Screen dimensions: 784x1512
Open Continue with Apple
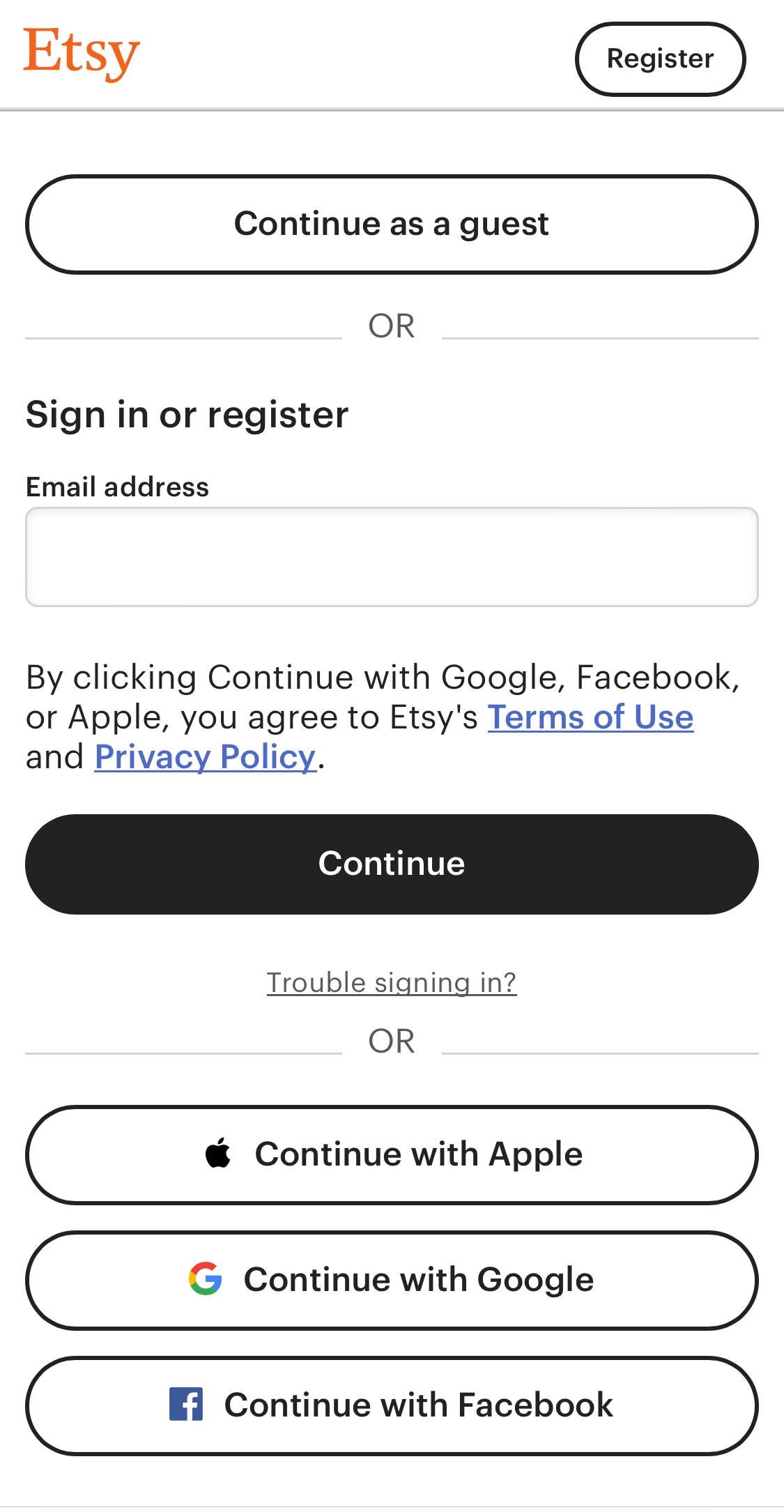pos(392,1154)
